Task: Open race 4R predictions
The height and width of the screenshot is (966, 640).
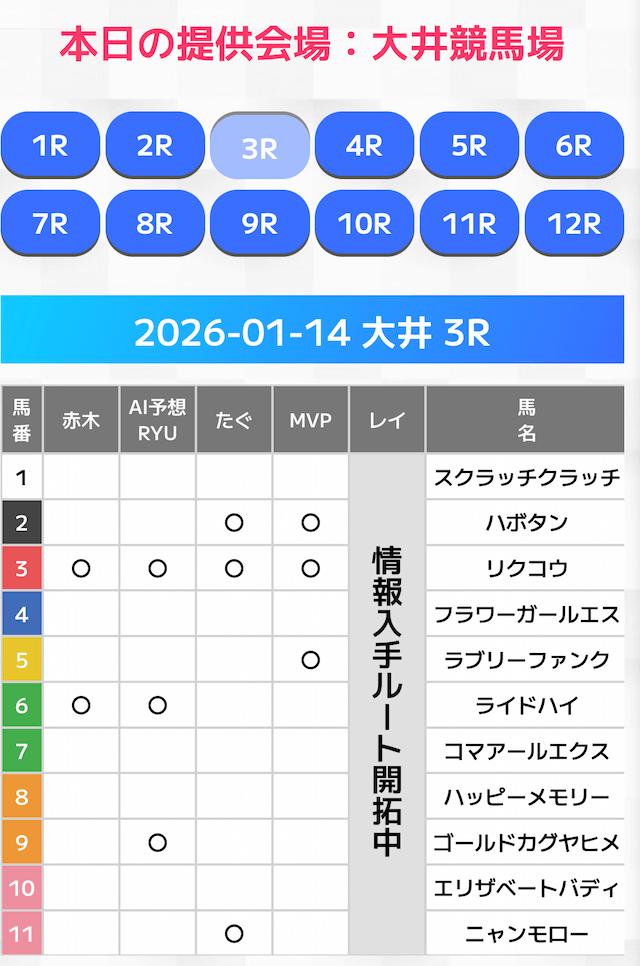Action: pos(365,145)
